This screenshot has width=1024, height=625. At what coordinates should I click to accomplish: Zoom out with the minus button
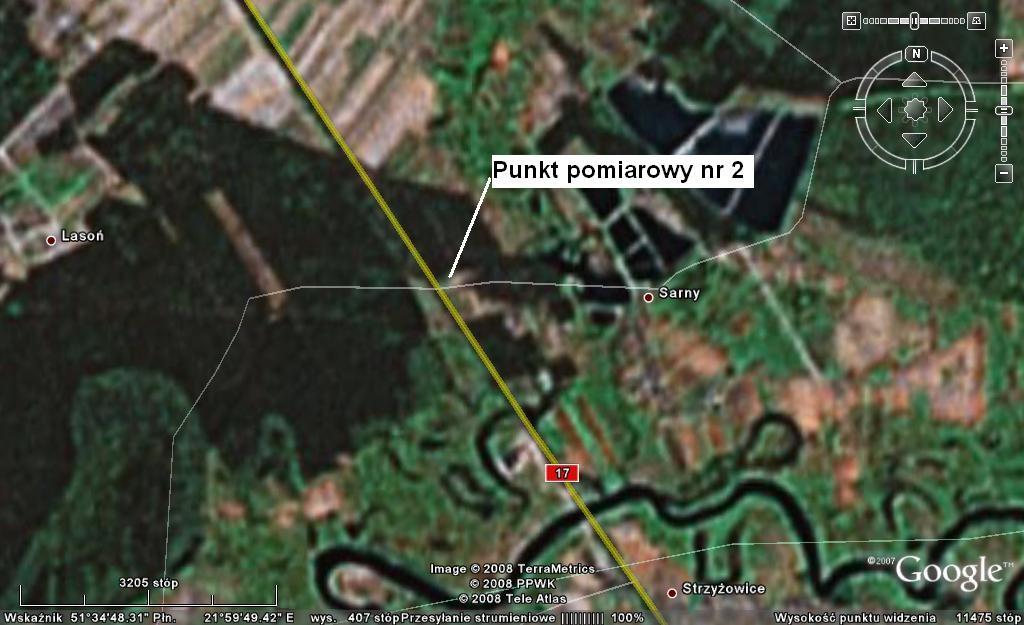tap(1004, 173)
